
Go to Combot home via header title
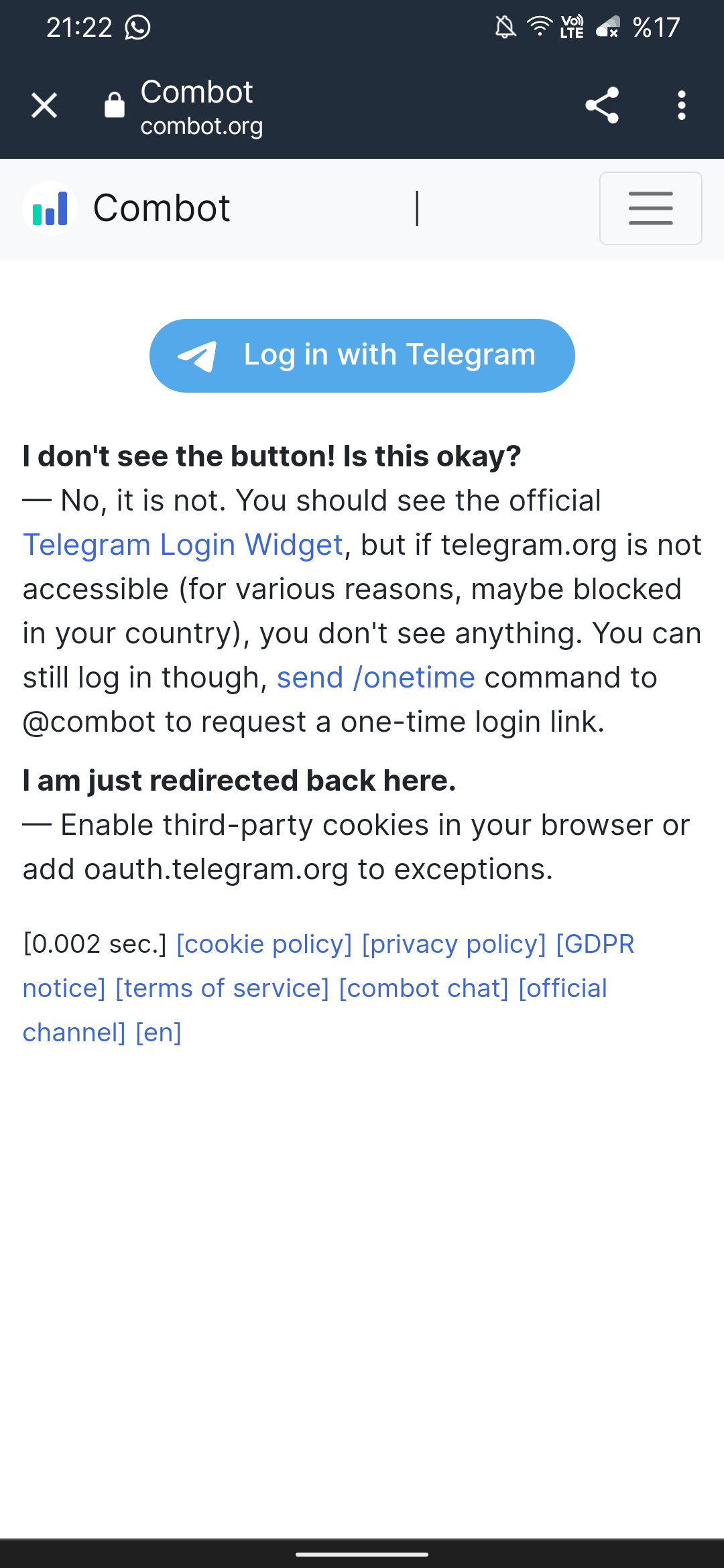click(x=162, y=208)
